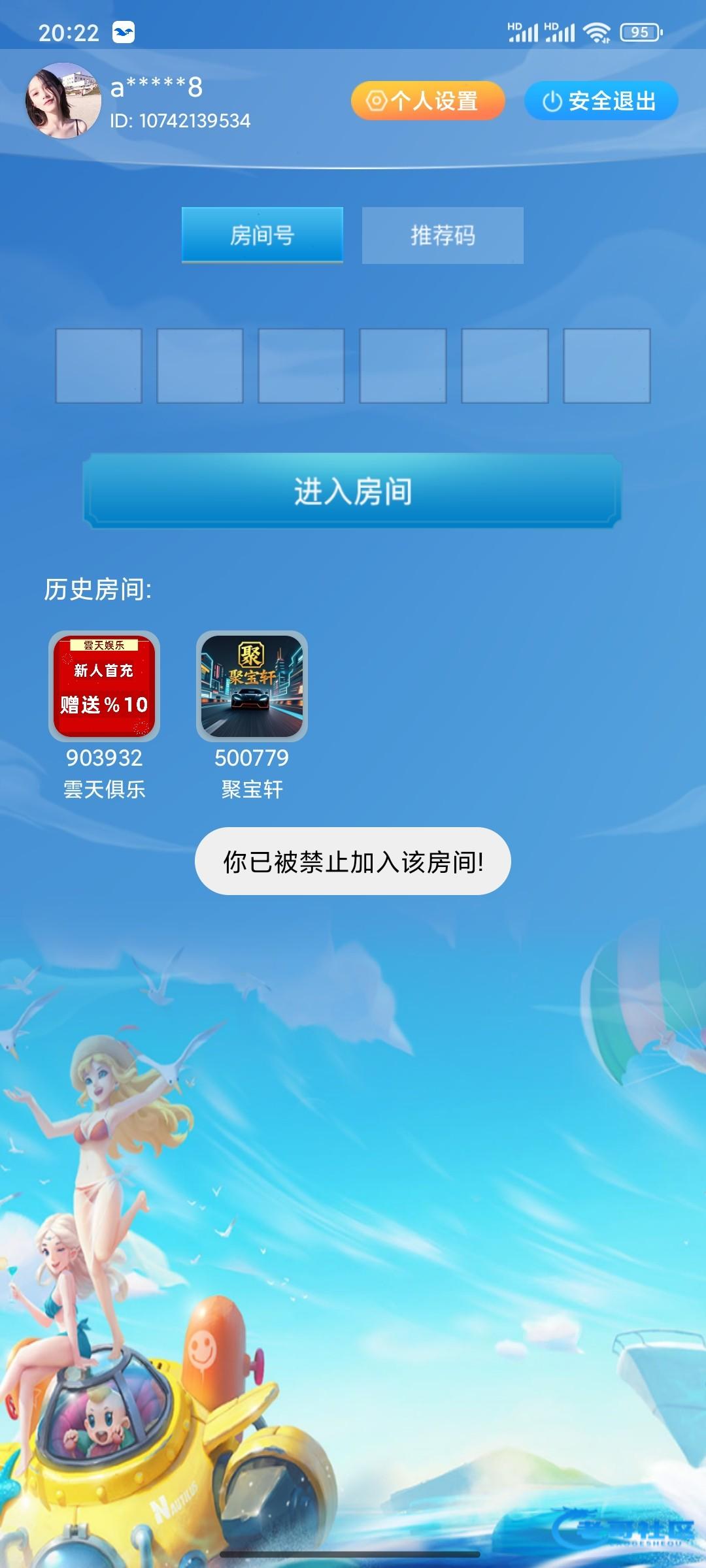Open history room 903932 雲天俱乐
The height and width of the screenshot is (1568, 706).
(104, 686)
